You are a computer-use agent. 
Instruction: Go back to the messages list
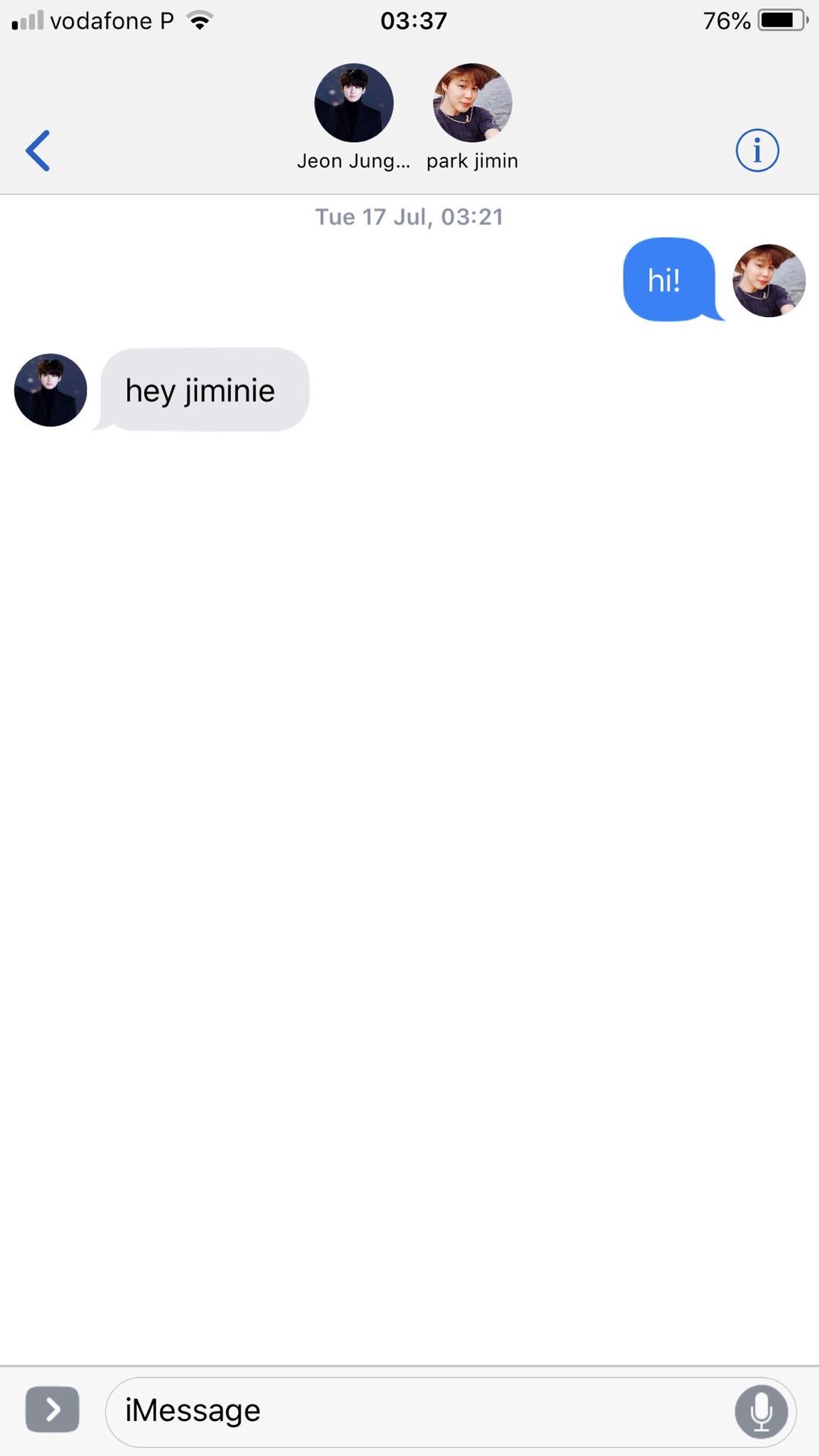pyautogui.click(x=38, y=150)
